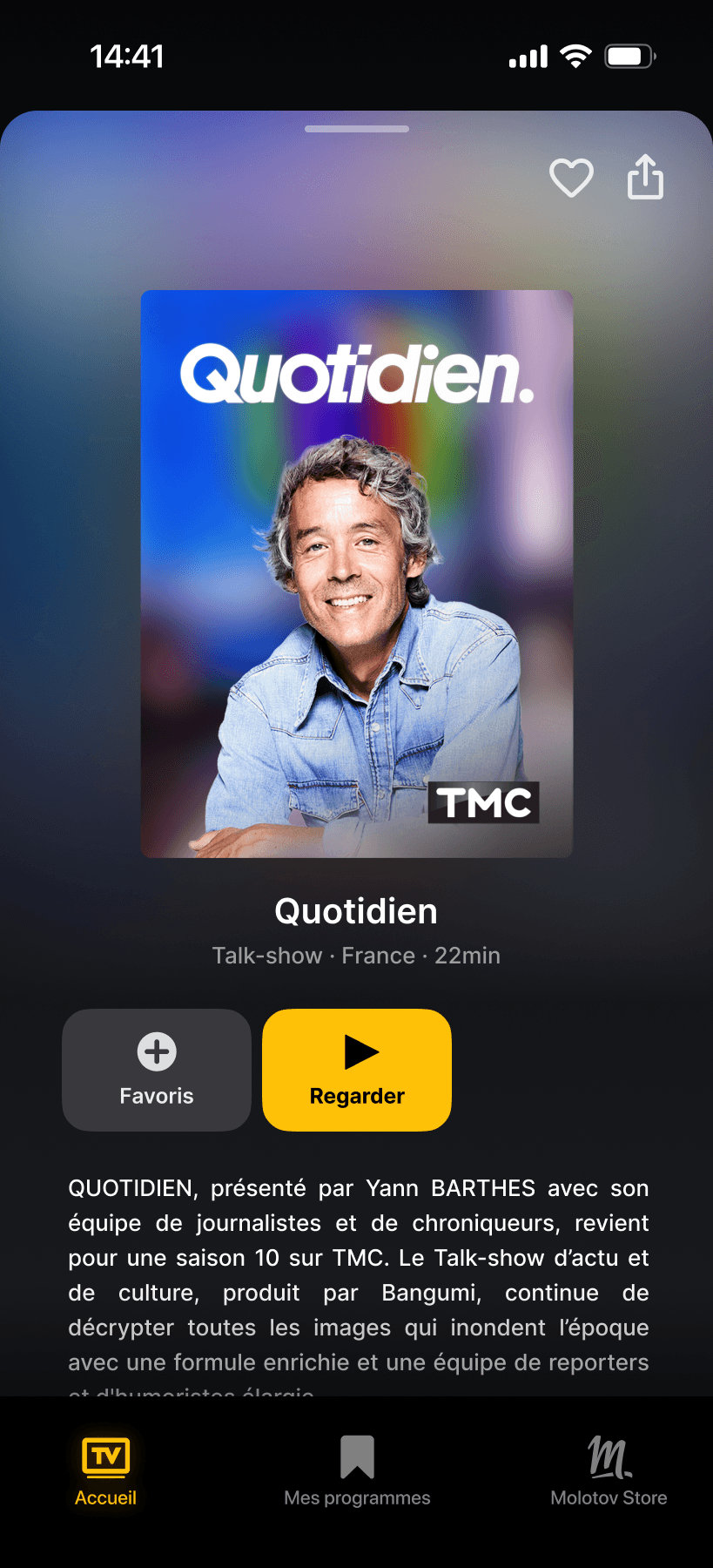This screenshot has width=713, height=1568.
Task: Tap the plus icon inside the Favoris button
Action: tap(157, 1051)
